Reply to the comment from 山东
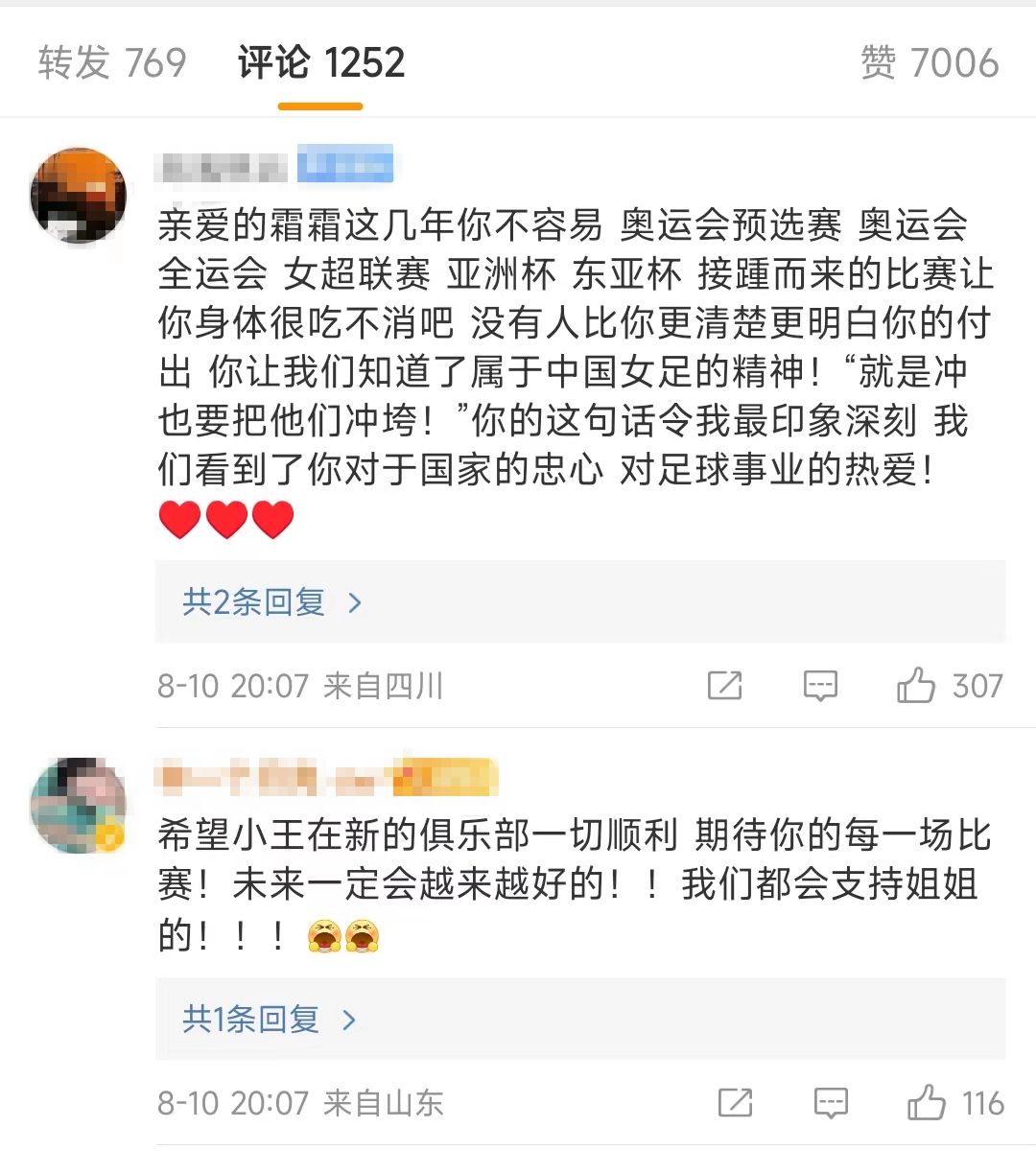Viewport: 1036px width, 1151px height. [x=831, y=1103]
